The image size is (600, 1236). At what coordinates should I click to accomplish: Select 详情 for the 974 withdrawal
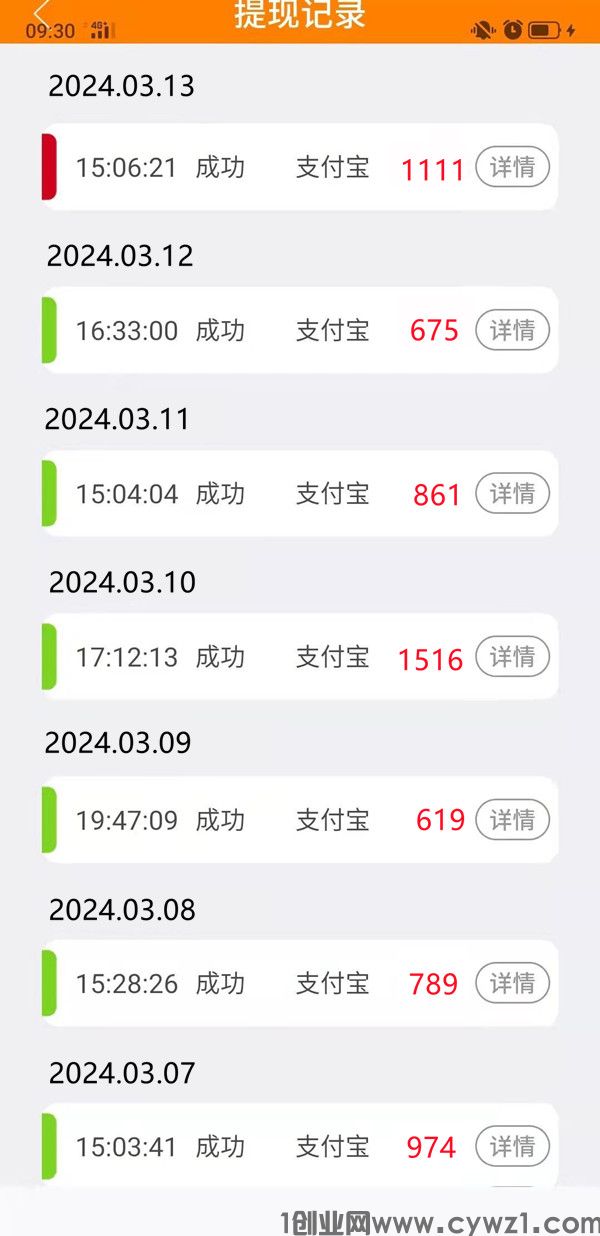click(x=512, y=1146)
